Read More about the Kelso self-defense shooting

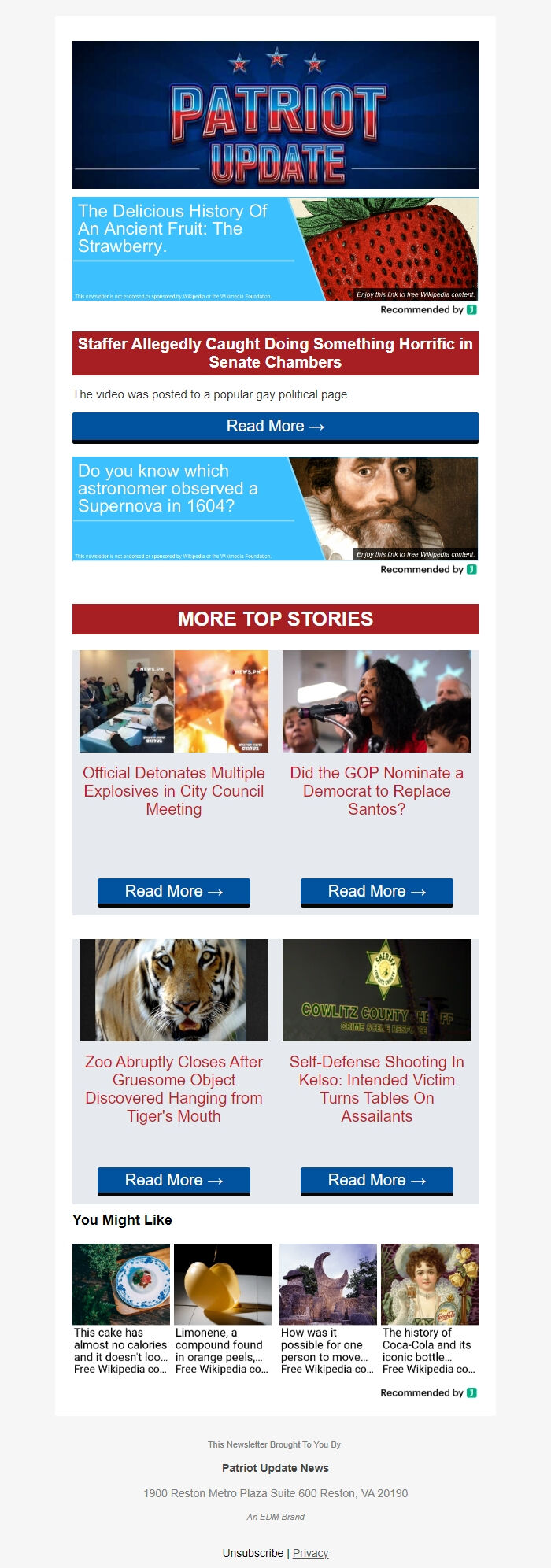[x=376, y=1181]
